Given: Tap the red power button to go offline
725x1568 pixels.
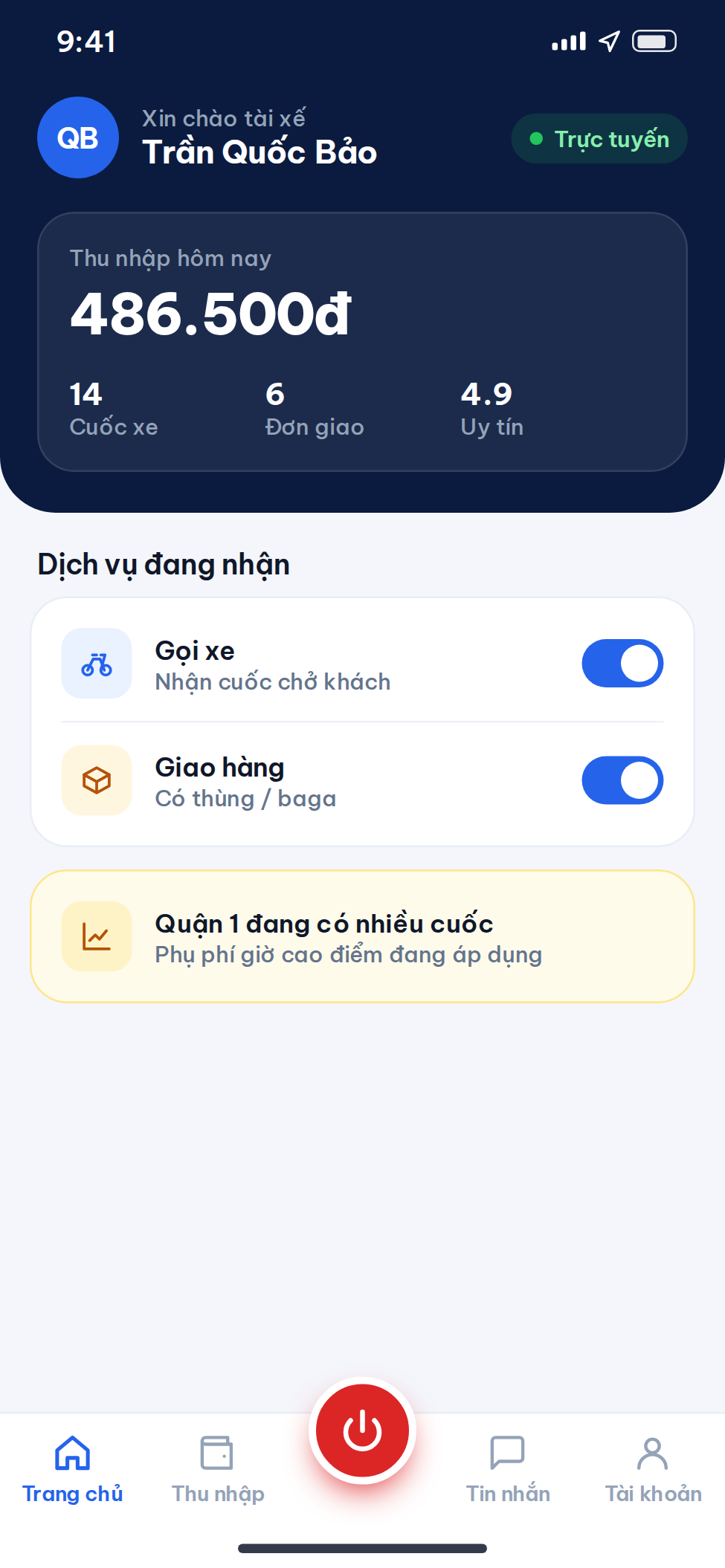Looking at the screenshot, I should tap(362, 1431).
